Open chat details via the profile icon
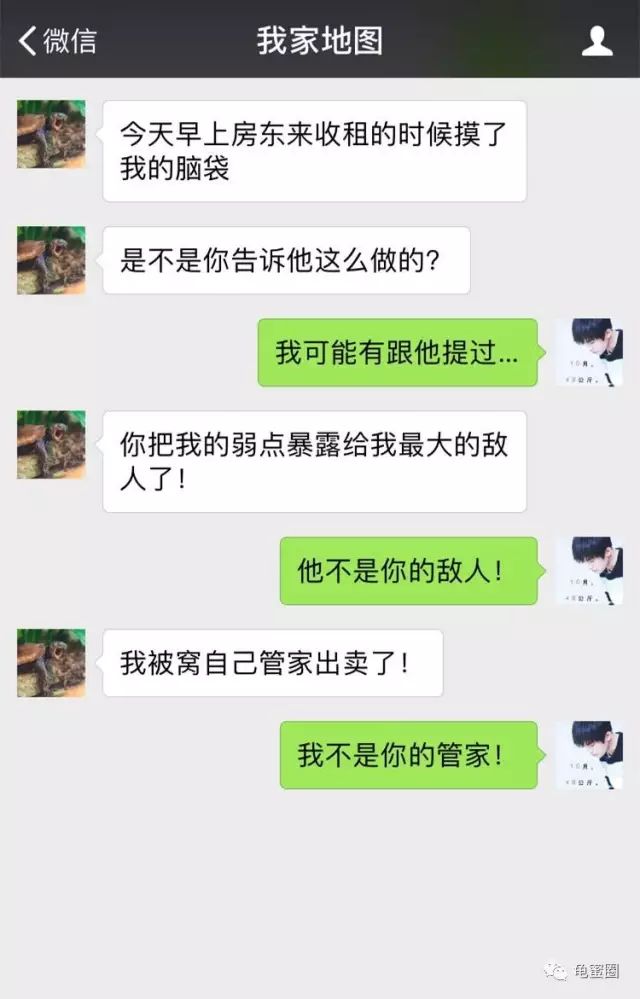This screenshot has height=999, width=640. (x=597, y=41)
